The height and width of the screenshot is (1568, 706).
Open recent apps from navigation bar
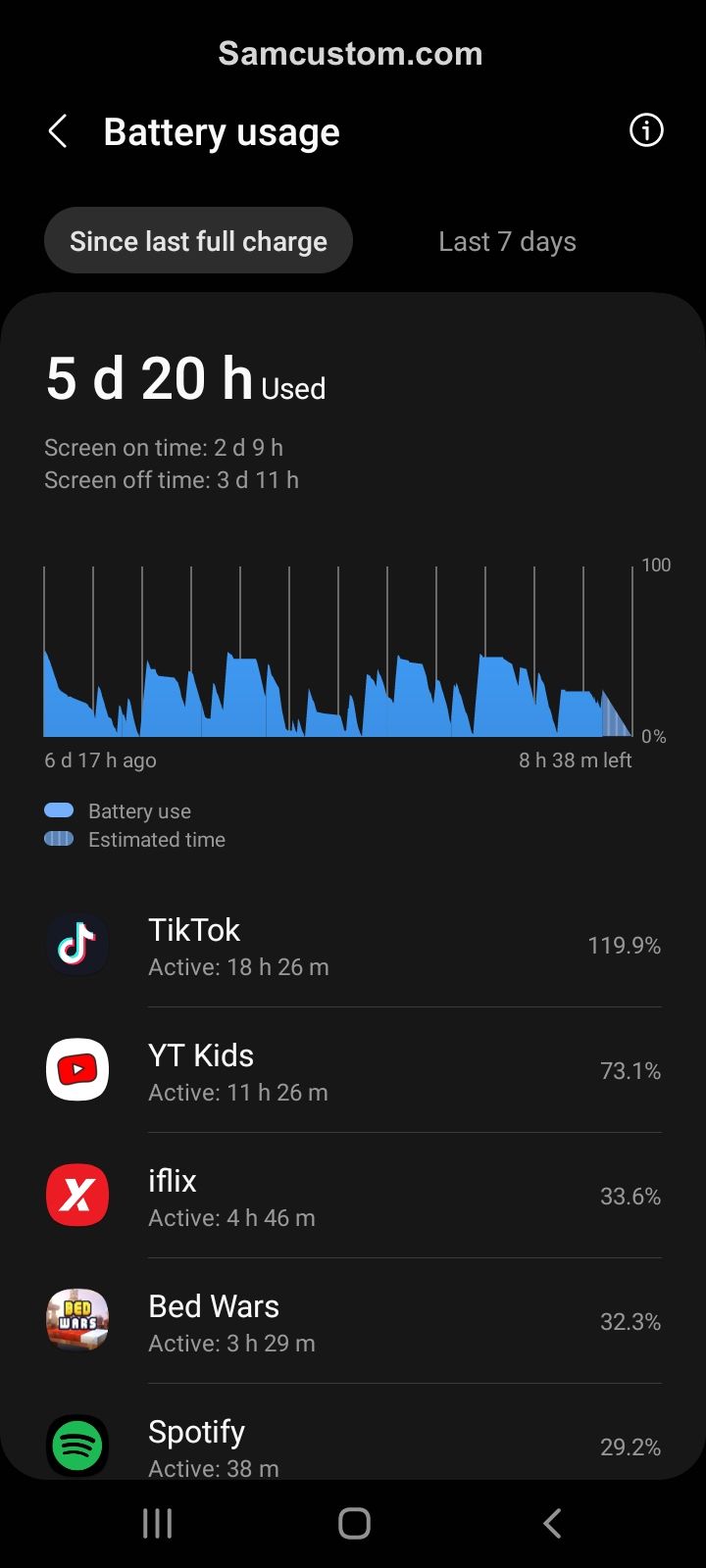pyautogui.click(x=157, y=1523)
